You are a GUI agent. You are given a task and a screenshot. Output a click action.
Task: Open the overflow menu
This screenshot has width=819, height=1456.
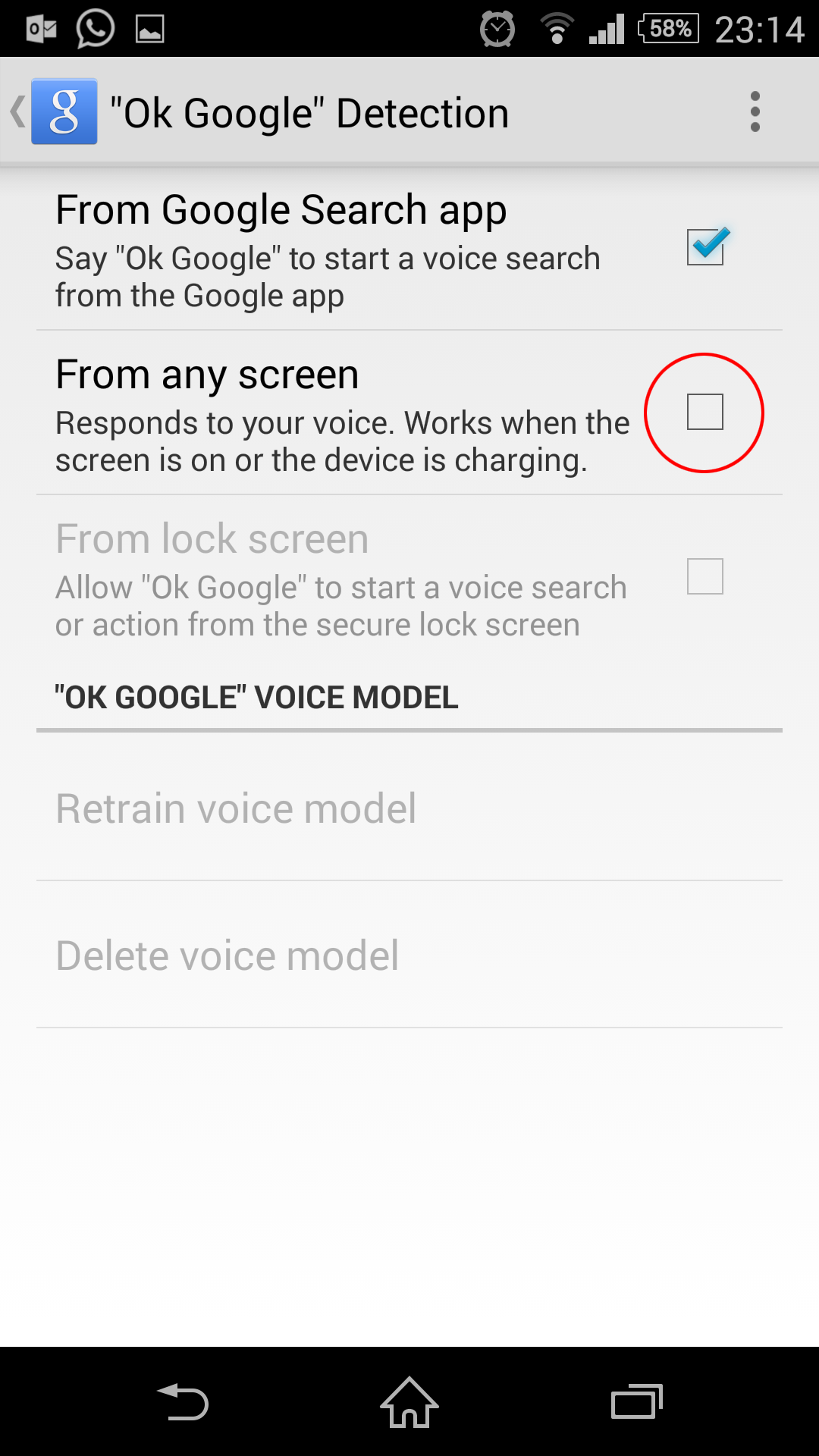point(755,111)
